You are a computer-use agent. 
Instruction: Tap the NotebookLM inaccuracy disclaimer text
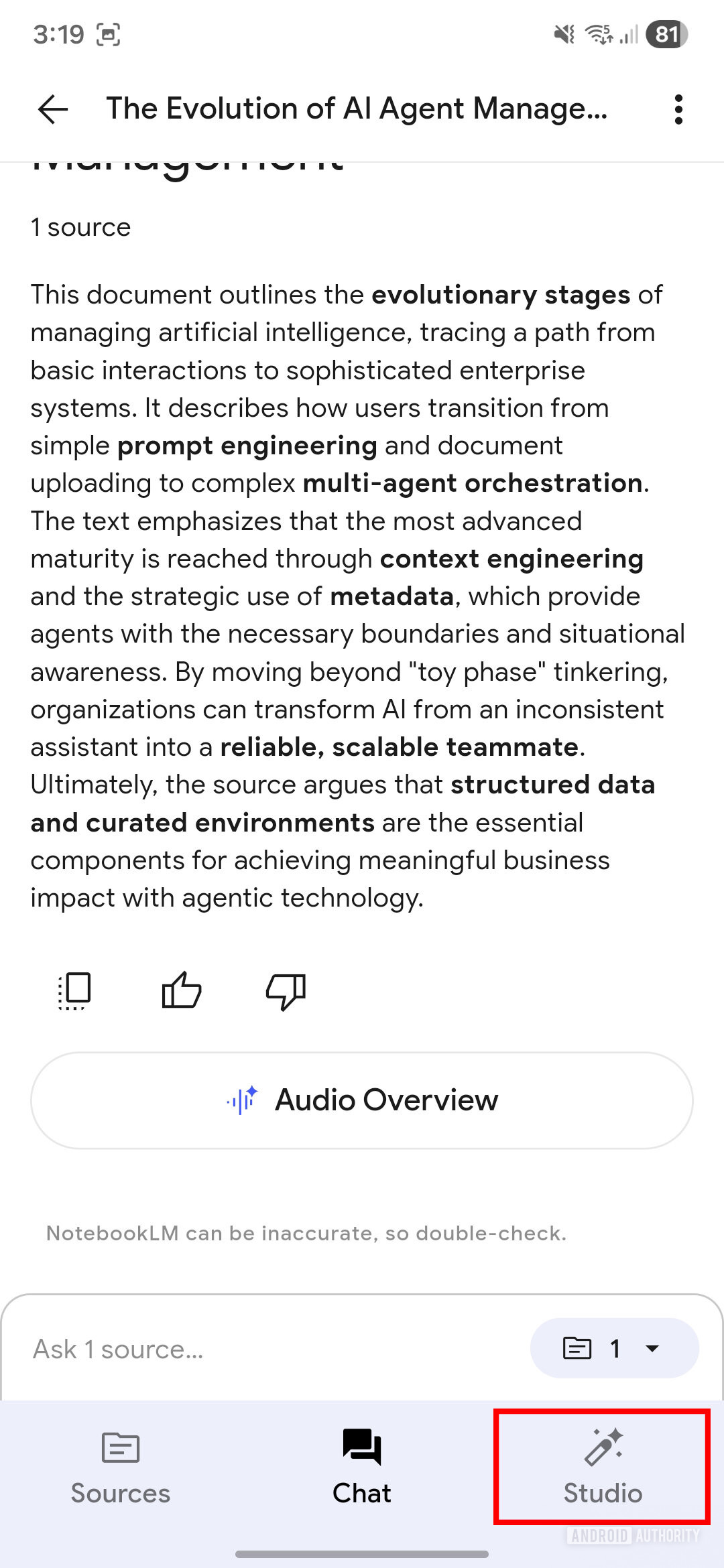coord(306,1232)
